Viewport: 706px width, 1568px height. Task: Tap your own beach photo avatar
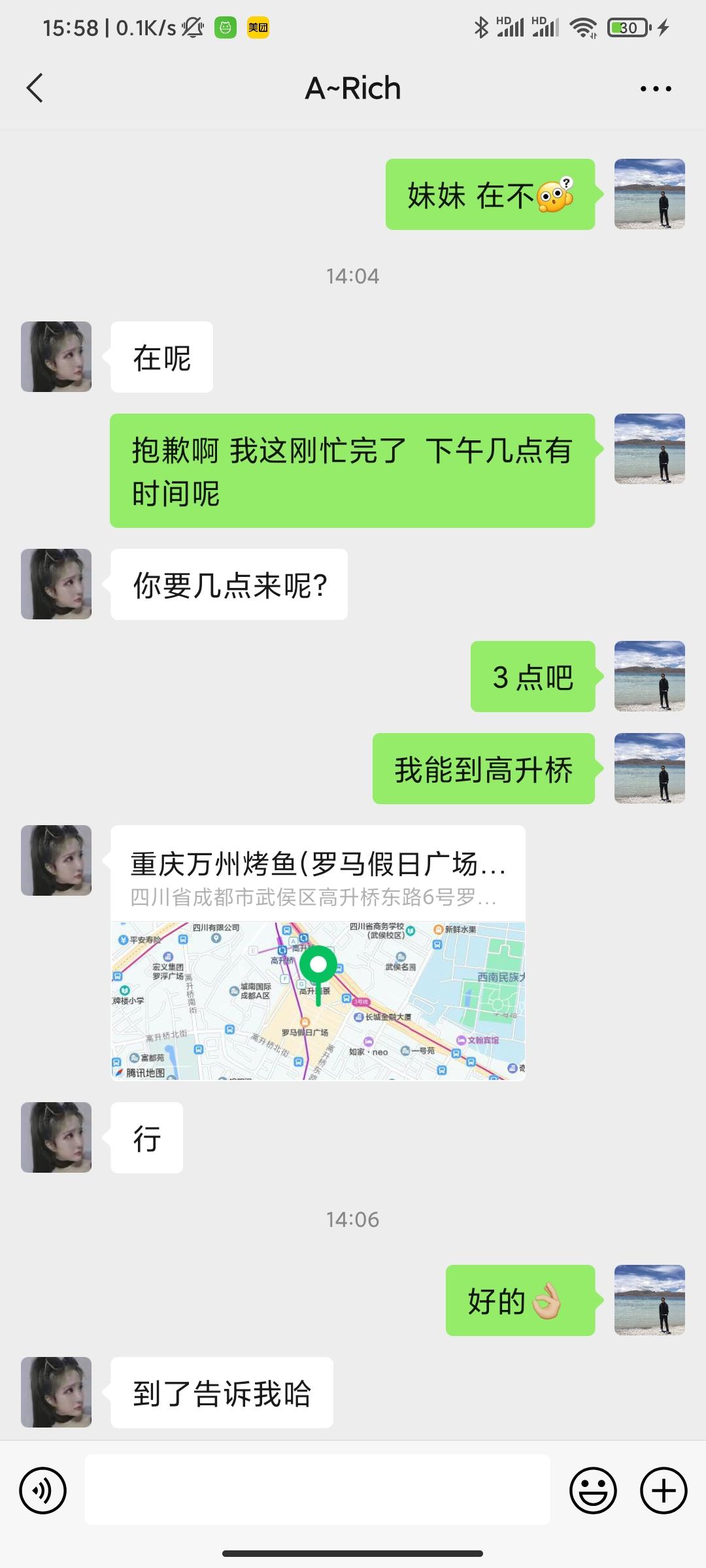(649, 194)
